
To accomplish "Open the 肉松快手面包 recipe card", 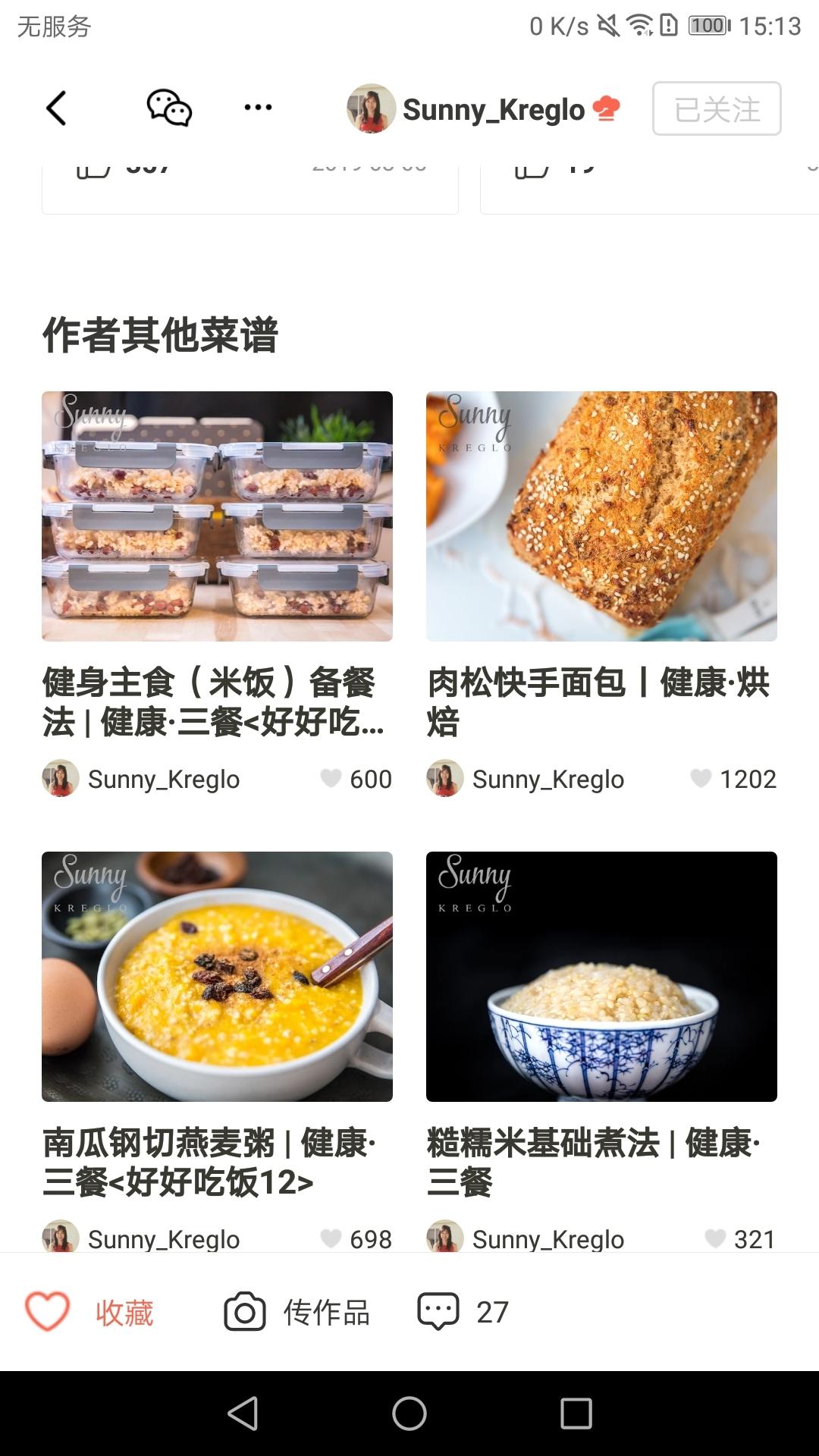I will (601, 516).
